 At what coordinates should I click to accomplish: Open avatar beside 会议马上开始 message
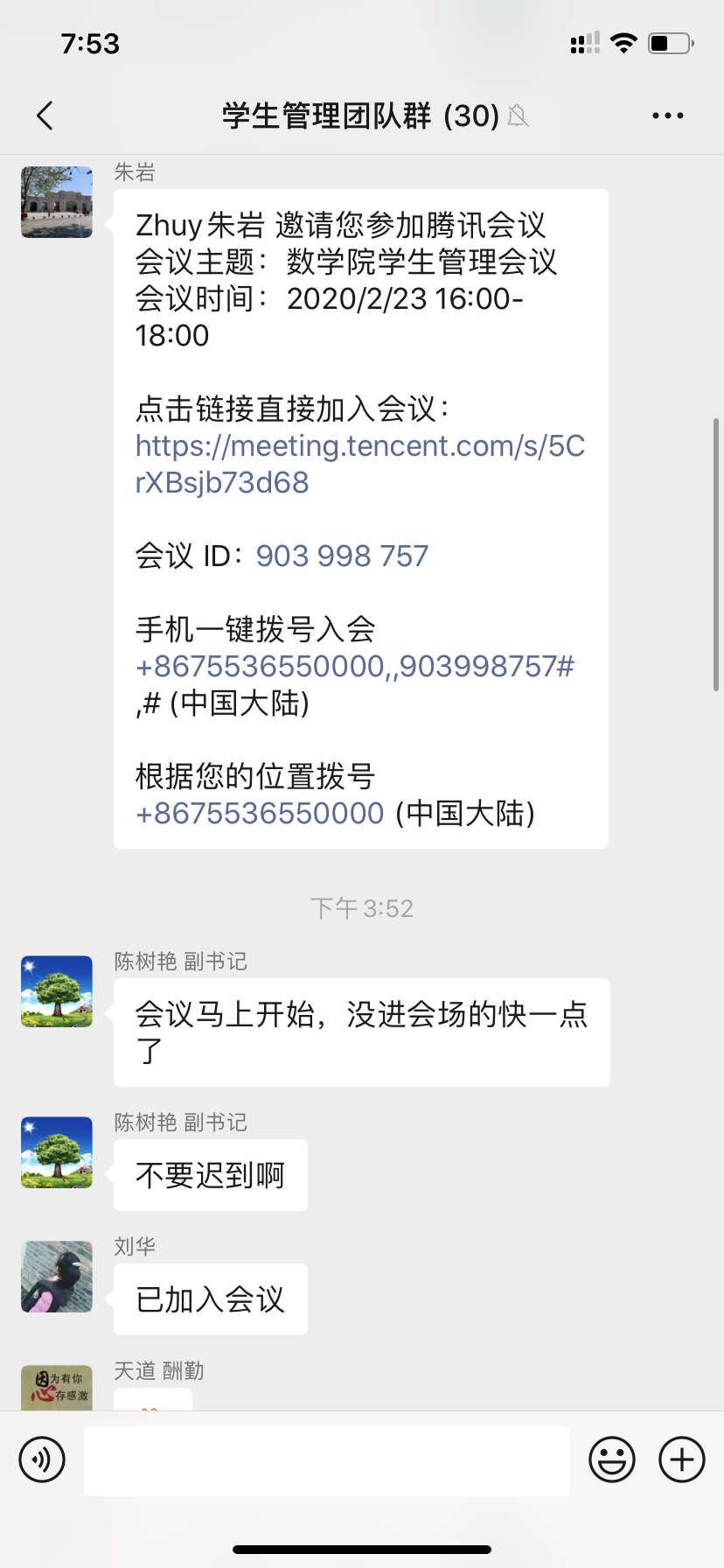click(x=57, y=991)
